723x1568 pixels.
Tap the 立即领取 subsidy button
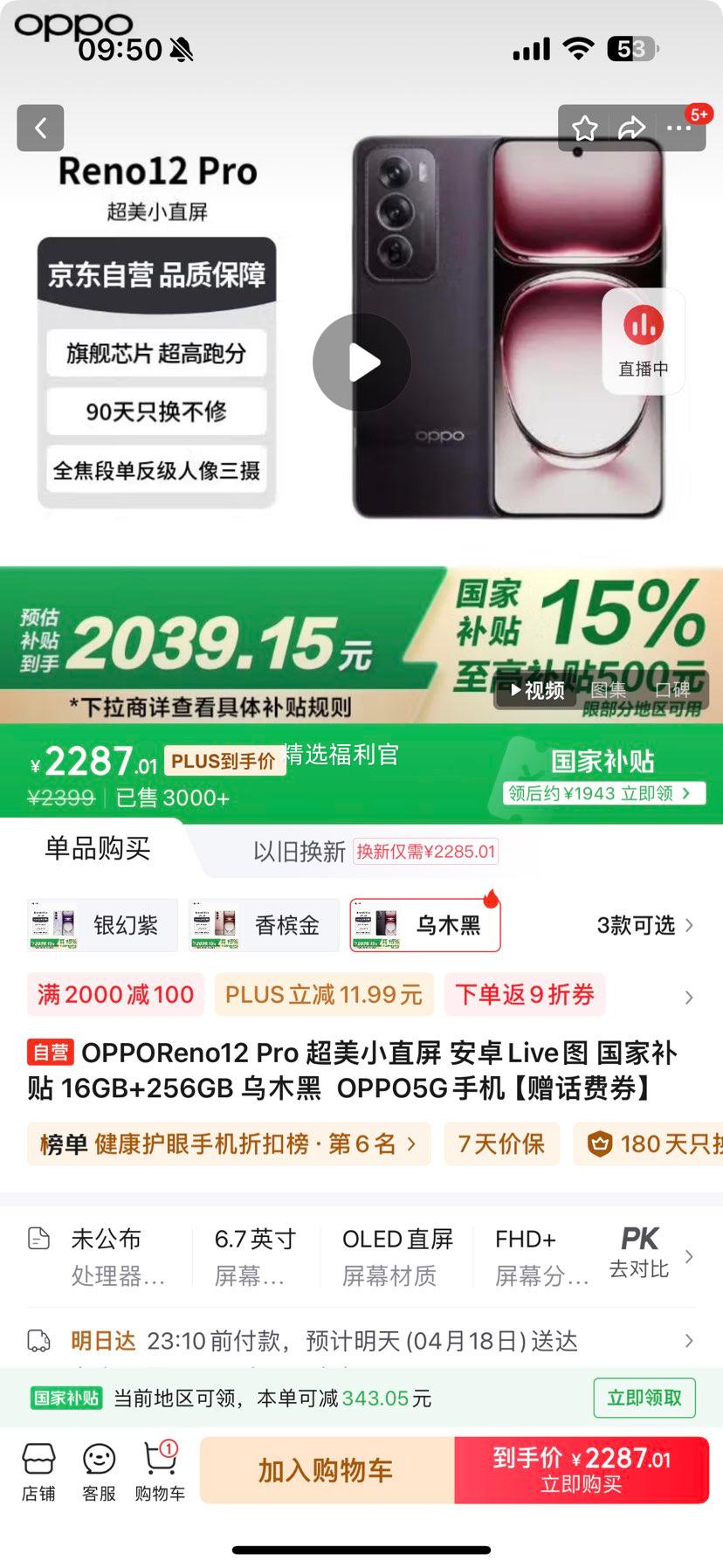[644, 1398]
